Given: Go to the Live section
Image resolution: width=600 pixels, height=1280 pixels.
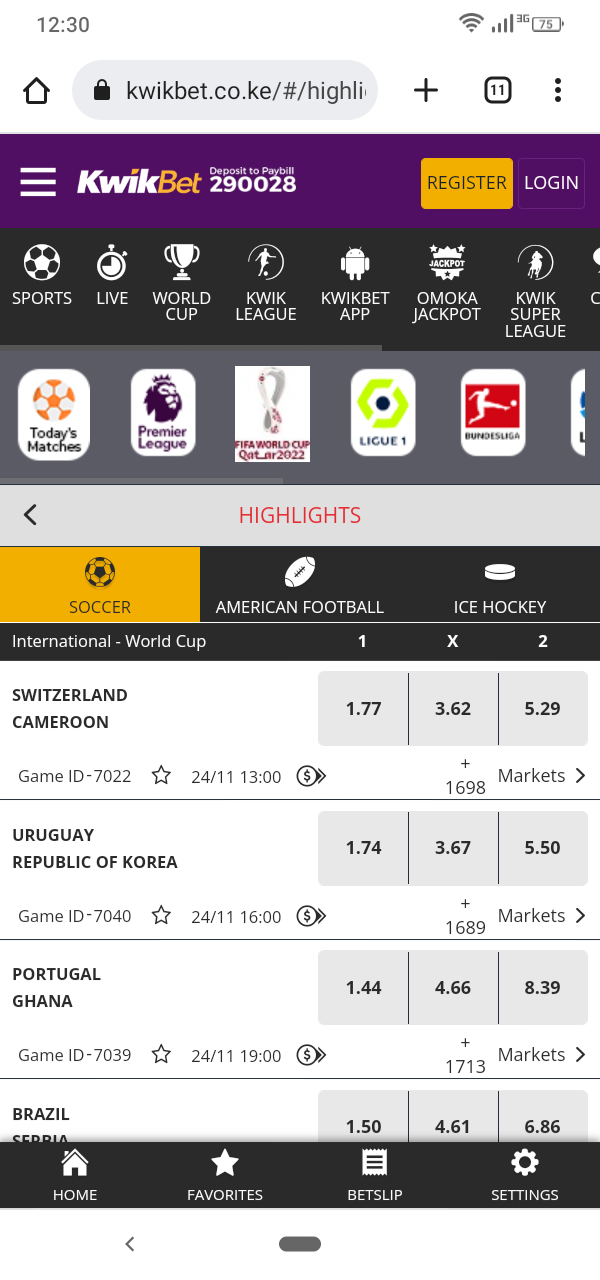Looking at the screenshot, I should coord(112,276).
